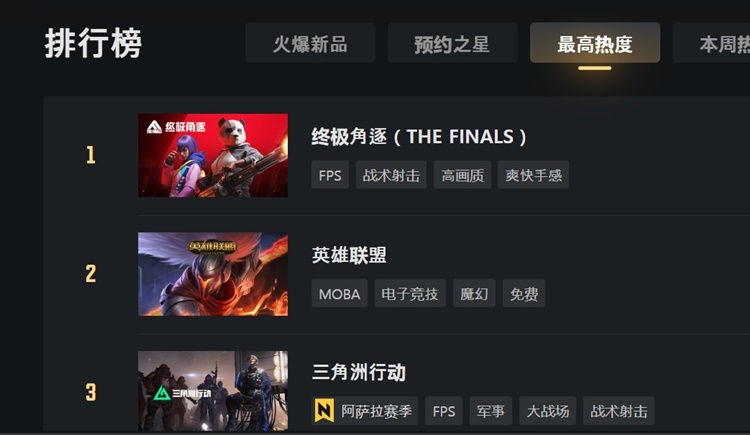Select the 军事 tag

click(x=490, y=411)
